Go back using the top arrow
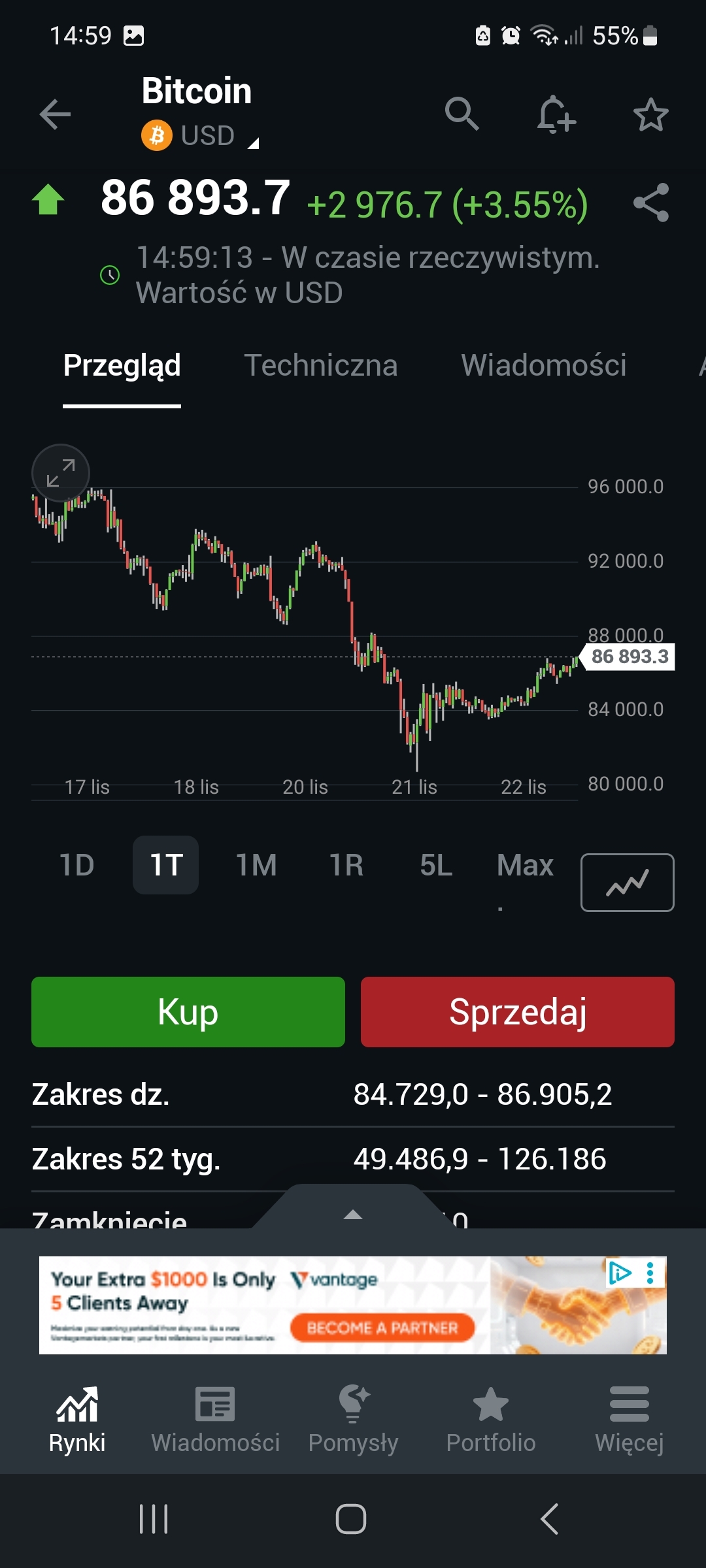Screen dimensions: 706x1568 coord(55,115)
